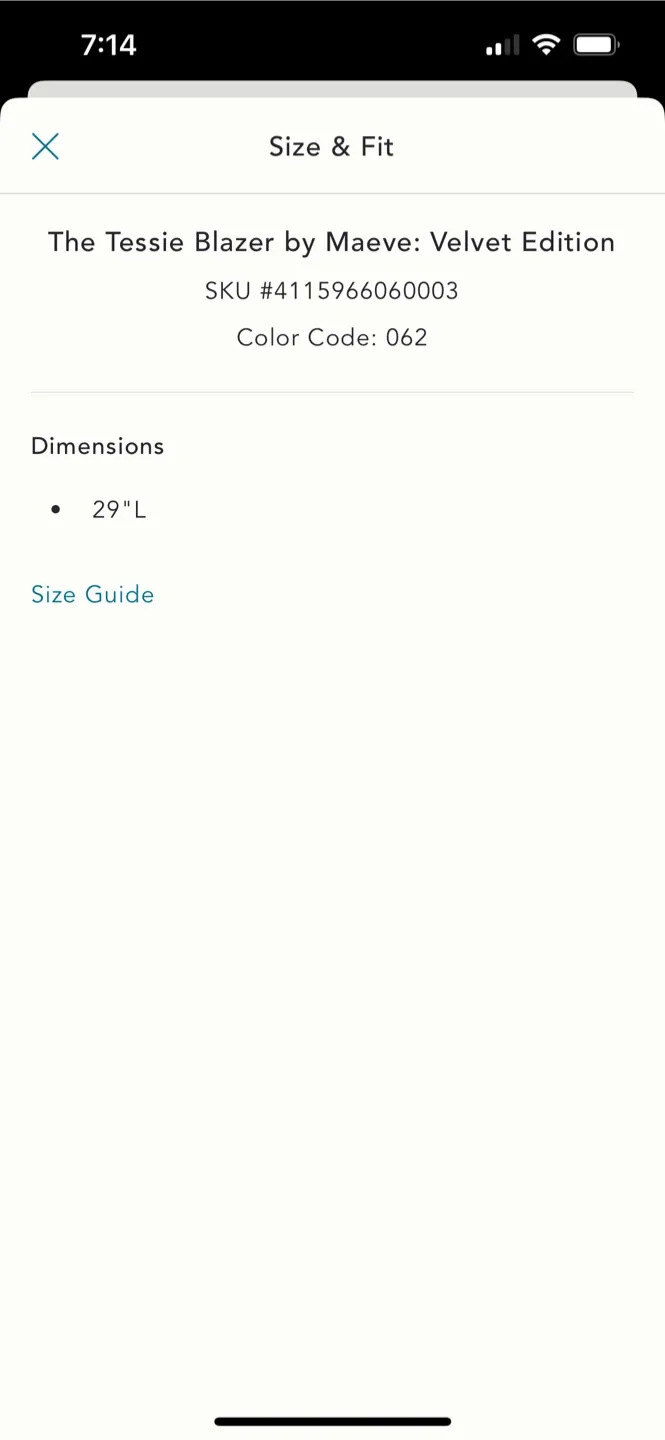The image size is (665, 1440).
Task: Close the Size & Fit sheet
Action: point(45,147)
